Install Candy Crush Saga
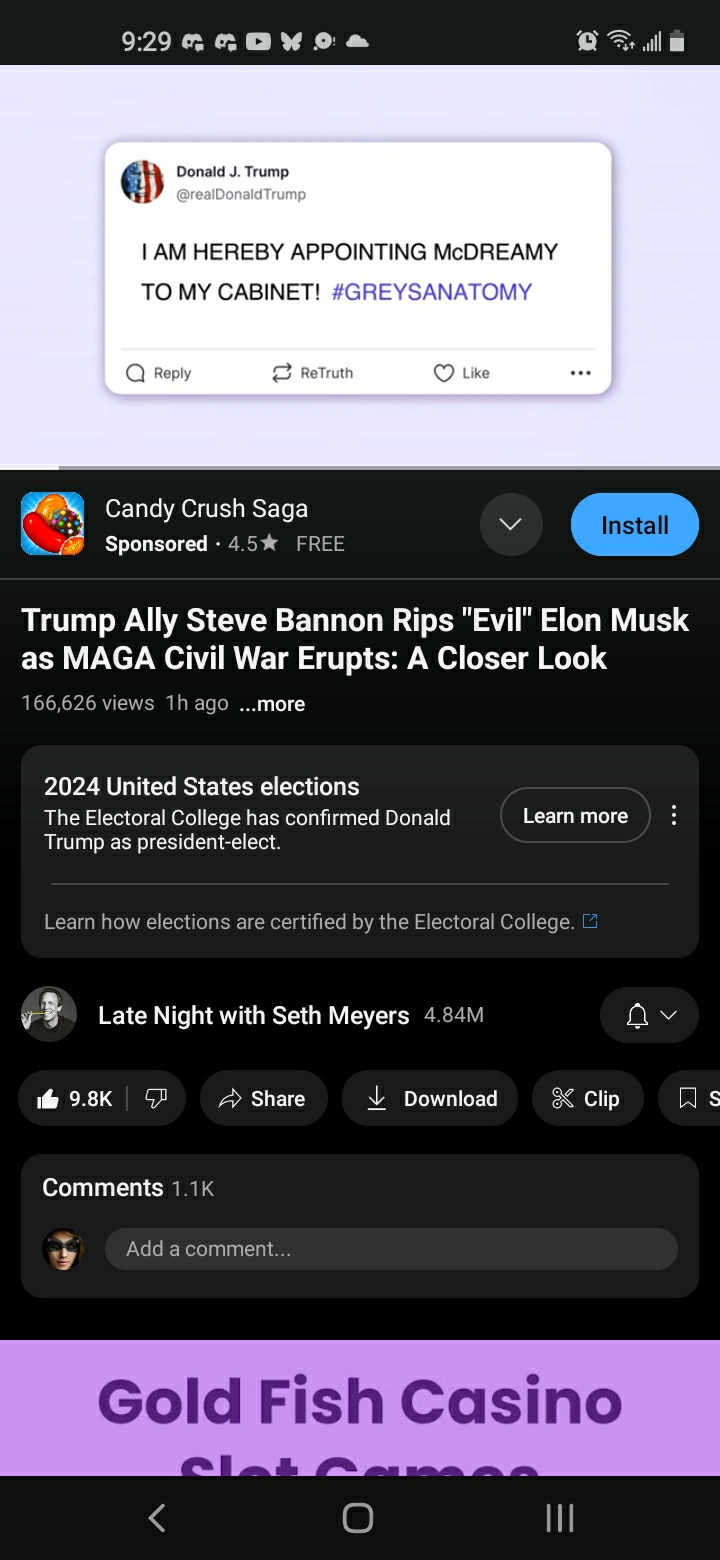Screen dimensions: 720x1560 (634, 525)
